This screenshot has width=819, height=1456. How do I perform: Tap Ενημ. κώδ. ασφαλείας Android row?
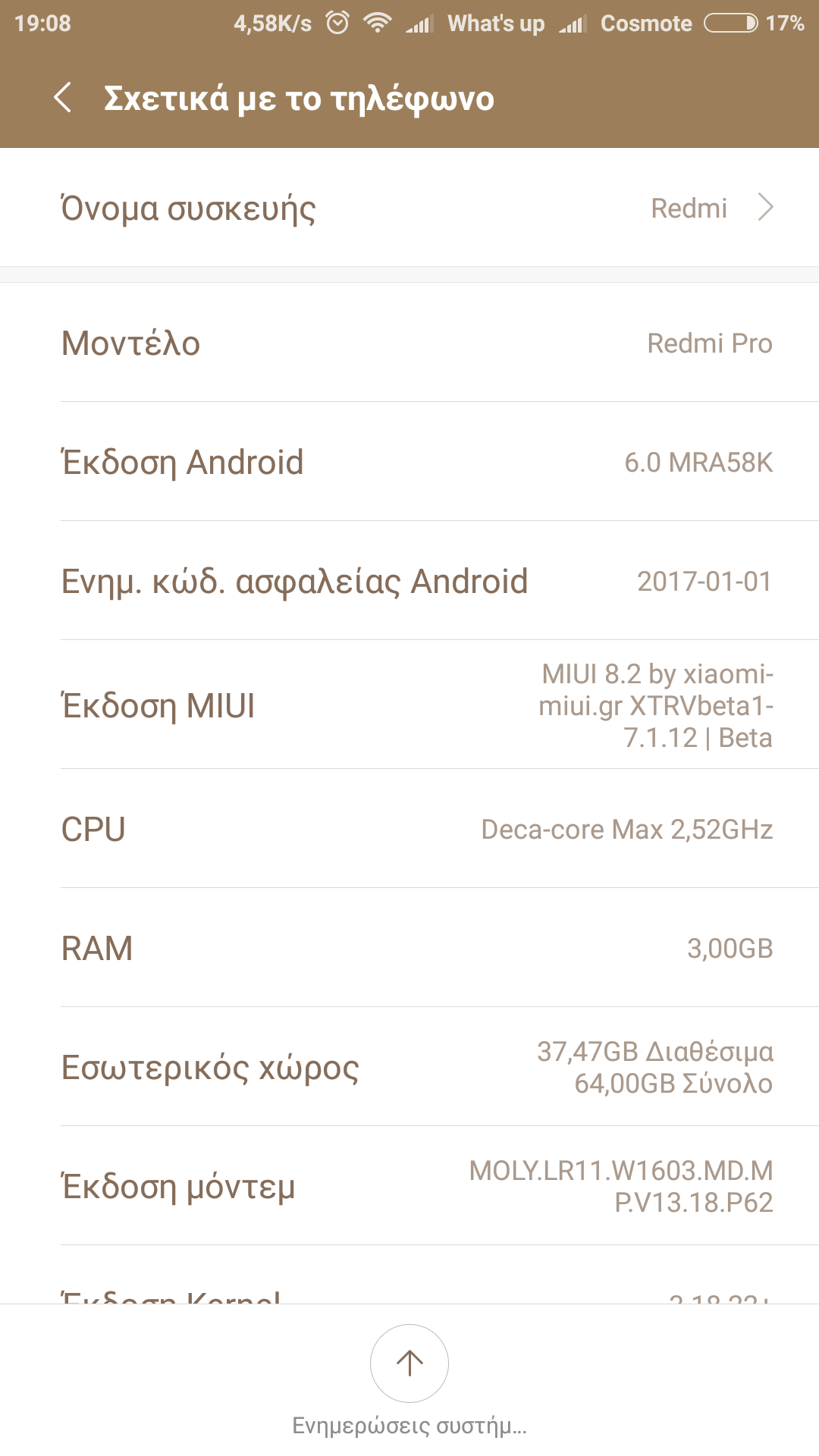[409, 582]
